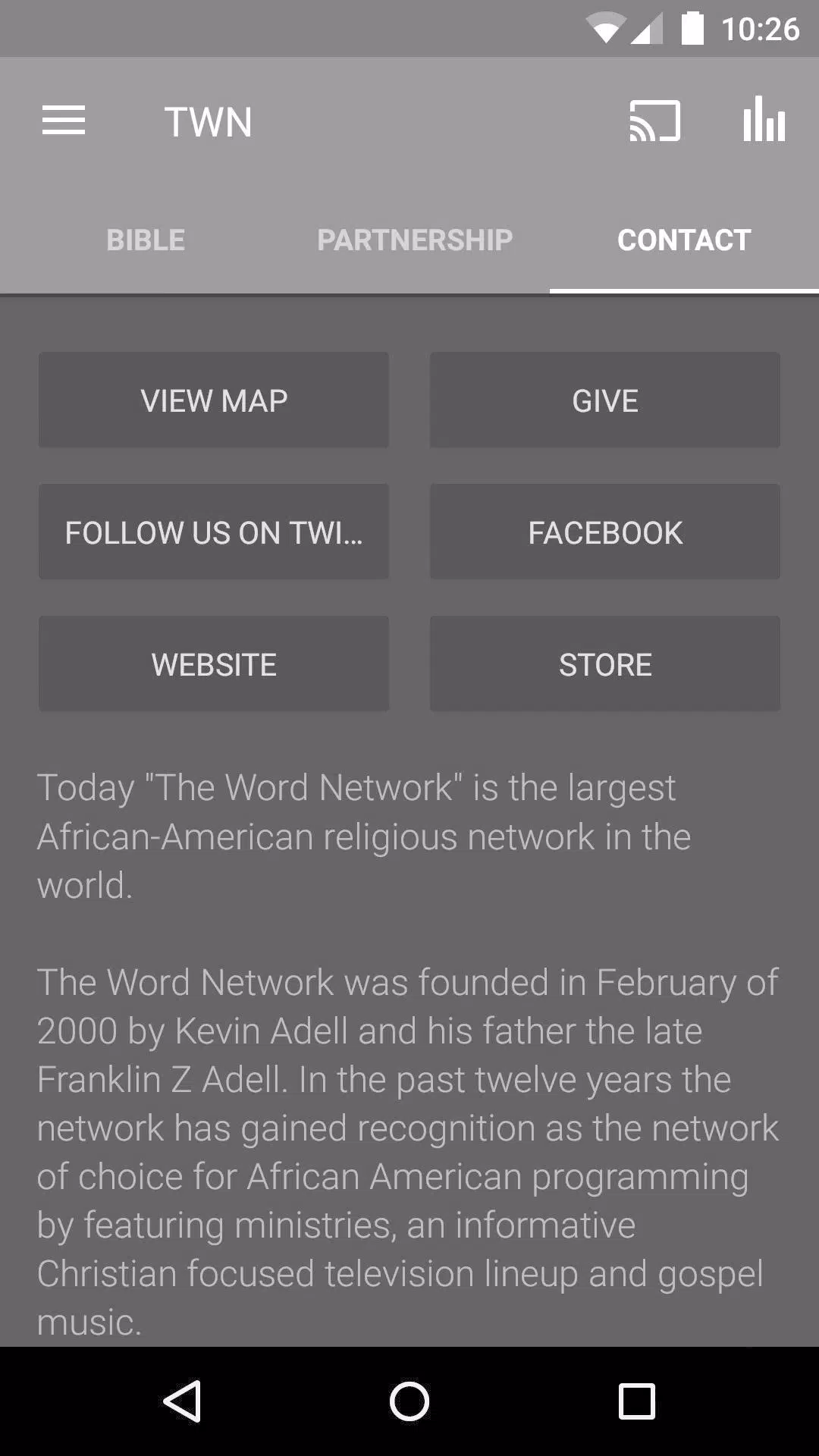This screenshot has width=819, height=1456.
Task: Browse the STORE
Action: 604,664
